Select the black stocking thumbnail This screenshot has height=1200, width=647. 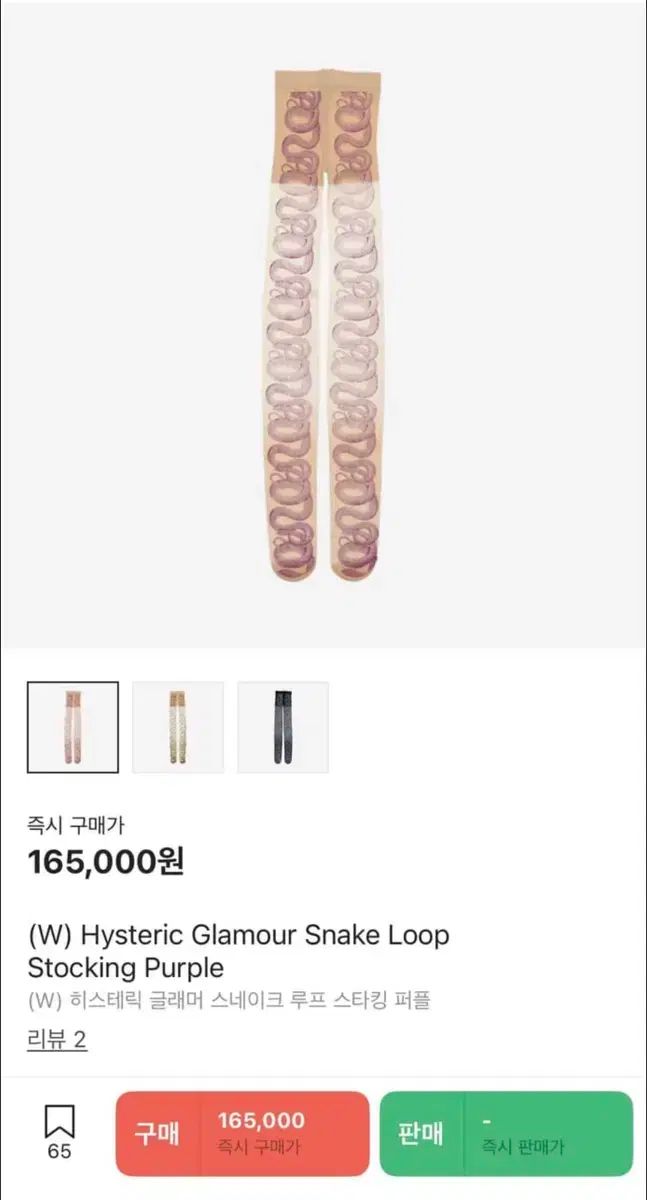(283, 727)
